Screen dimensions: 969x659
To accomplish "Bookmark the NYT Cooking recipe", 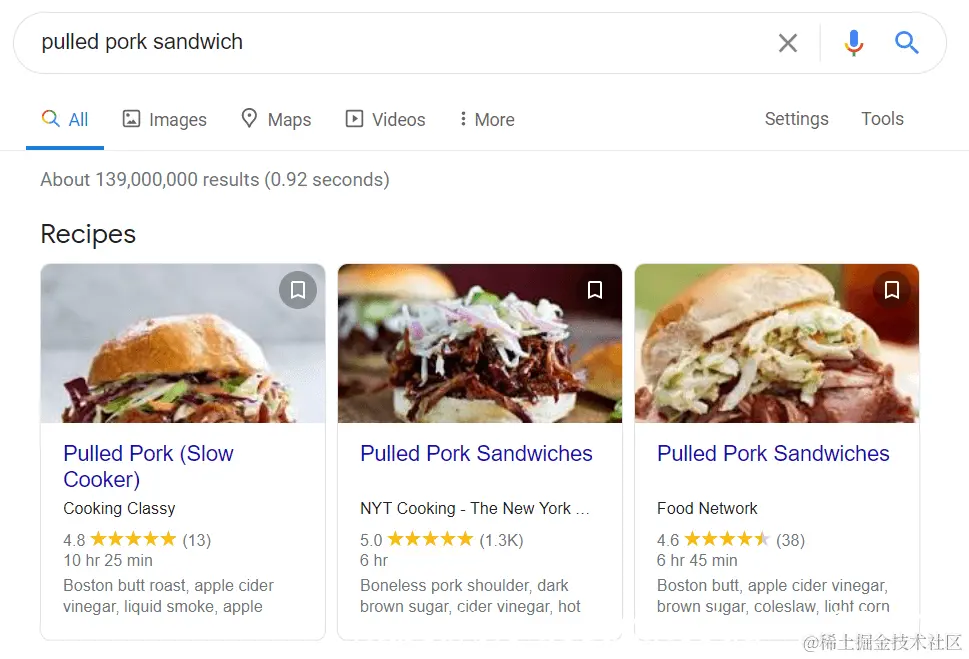I will click(594, 290).
